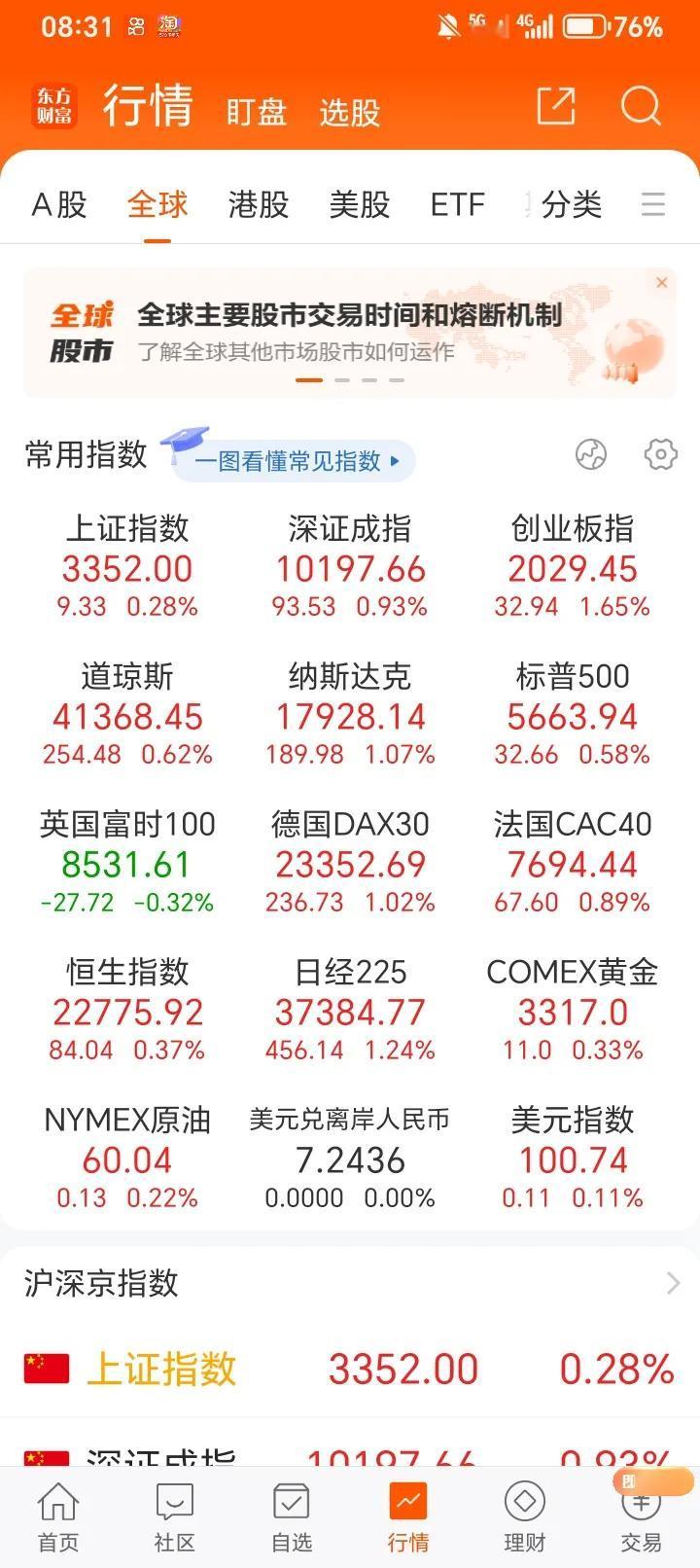Expand the 沪深京指数 section

(x=350, y=1283)
